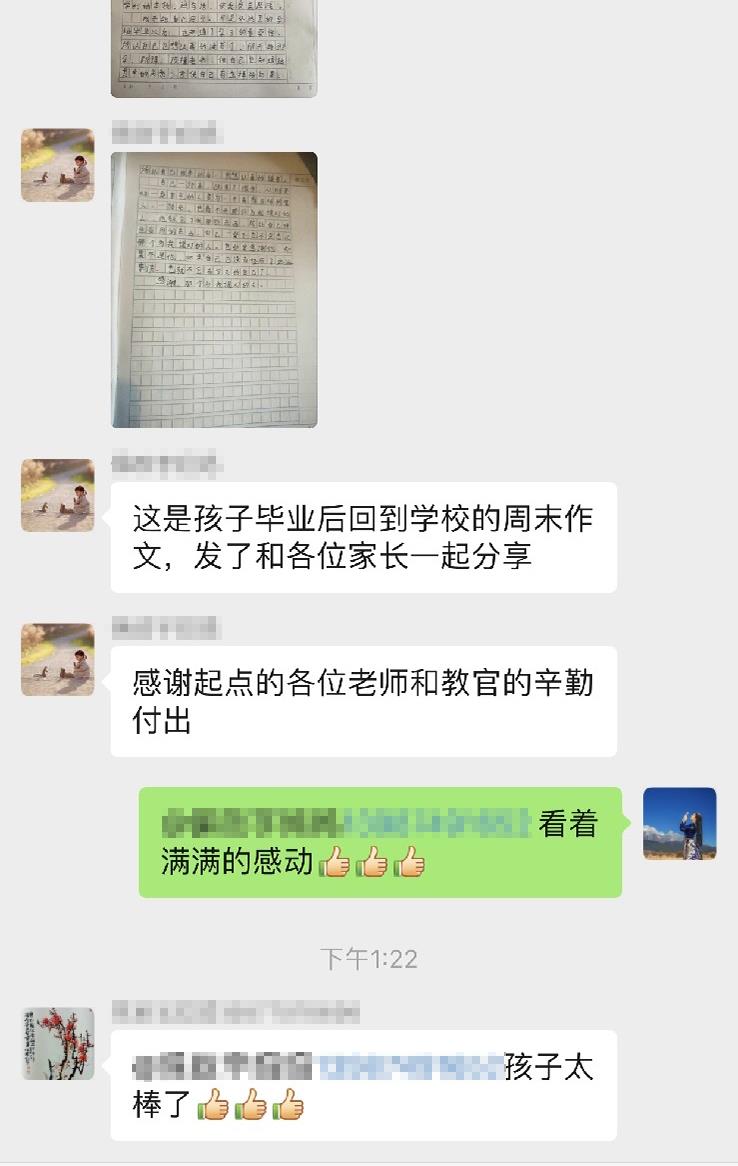Open the full handwritten essay photo

point(214,290)
